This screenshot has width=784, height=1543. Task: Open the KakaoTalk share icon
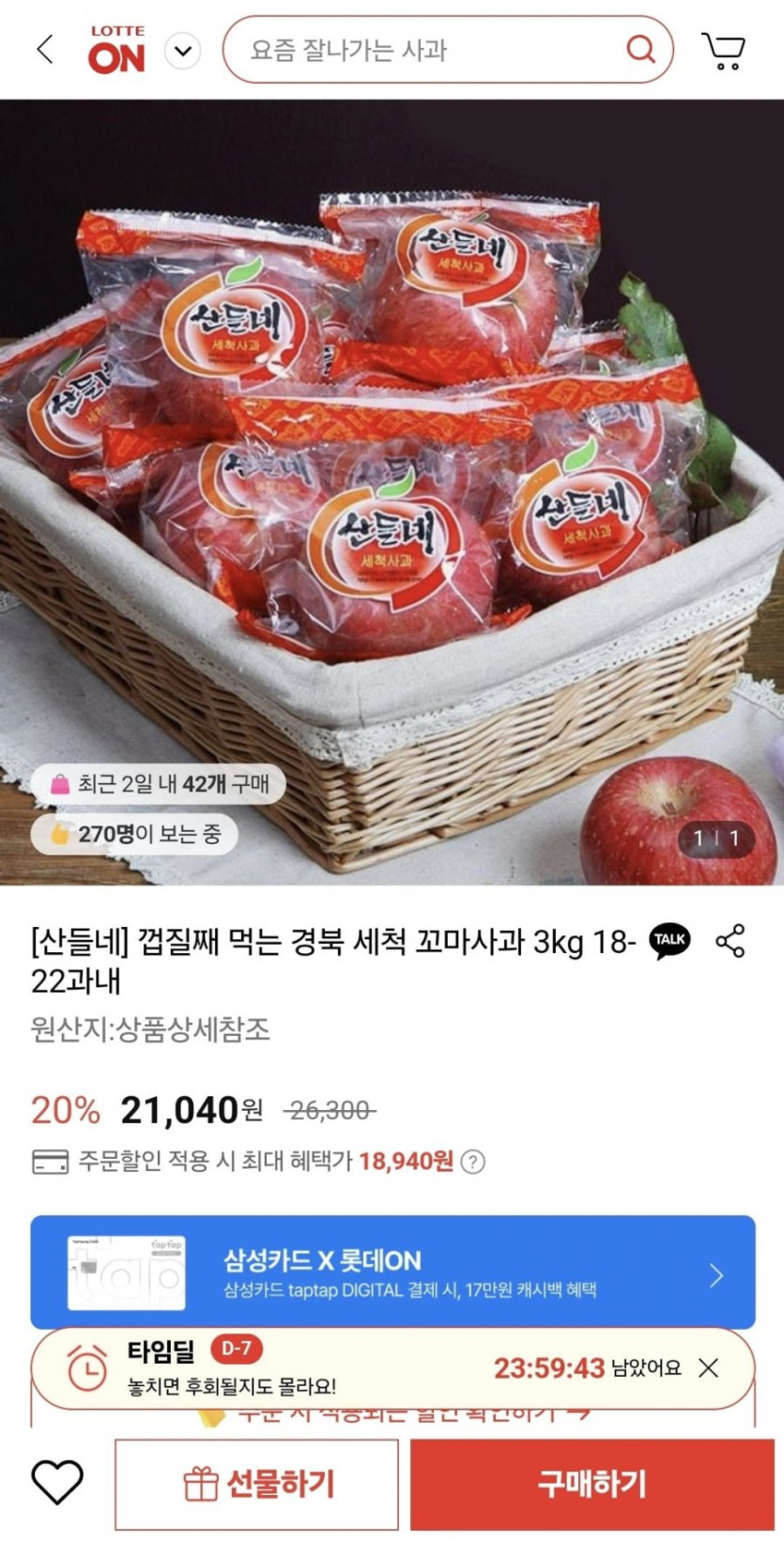coord(669,940)
